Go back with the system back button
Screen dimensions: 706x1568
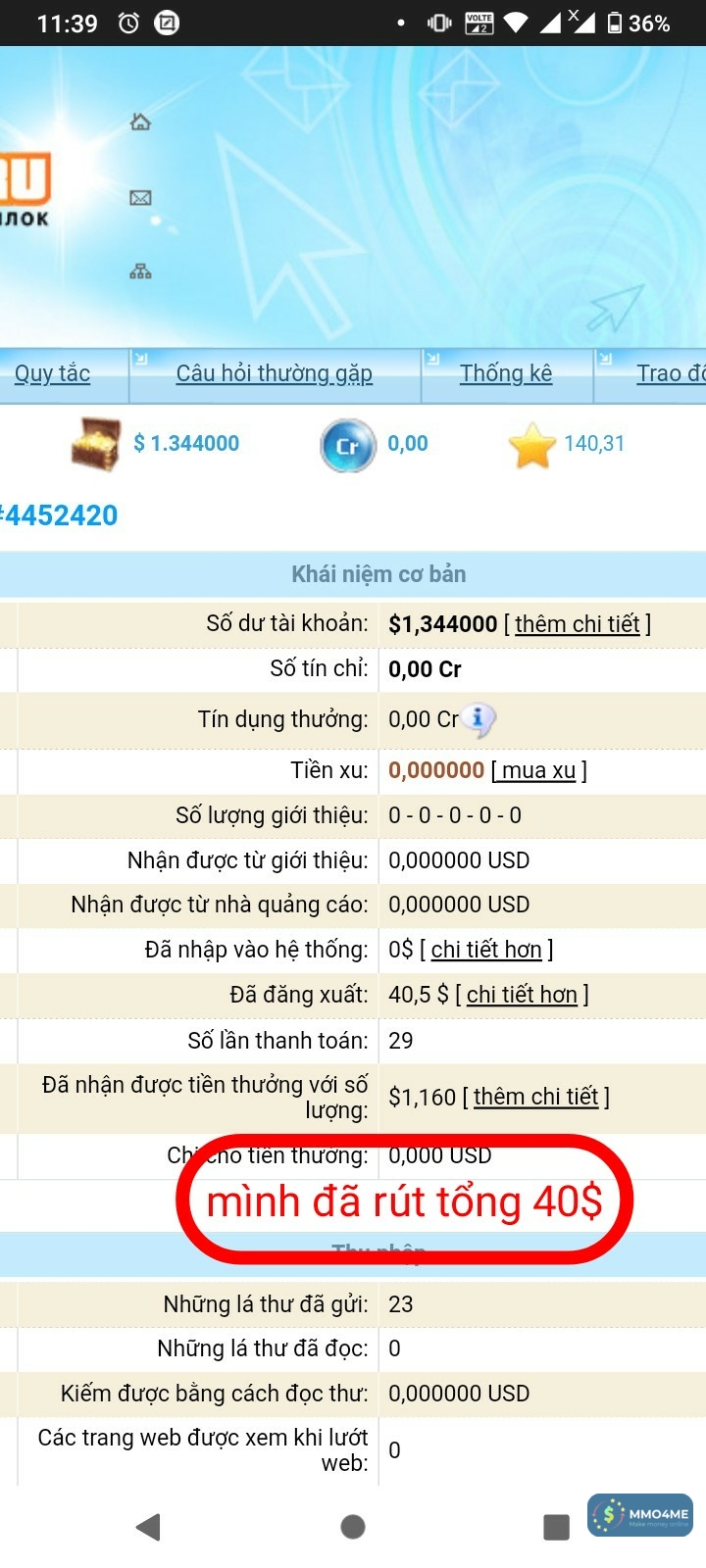(149, 1526)
